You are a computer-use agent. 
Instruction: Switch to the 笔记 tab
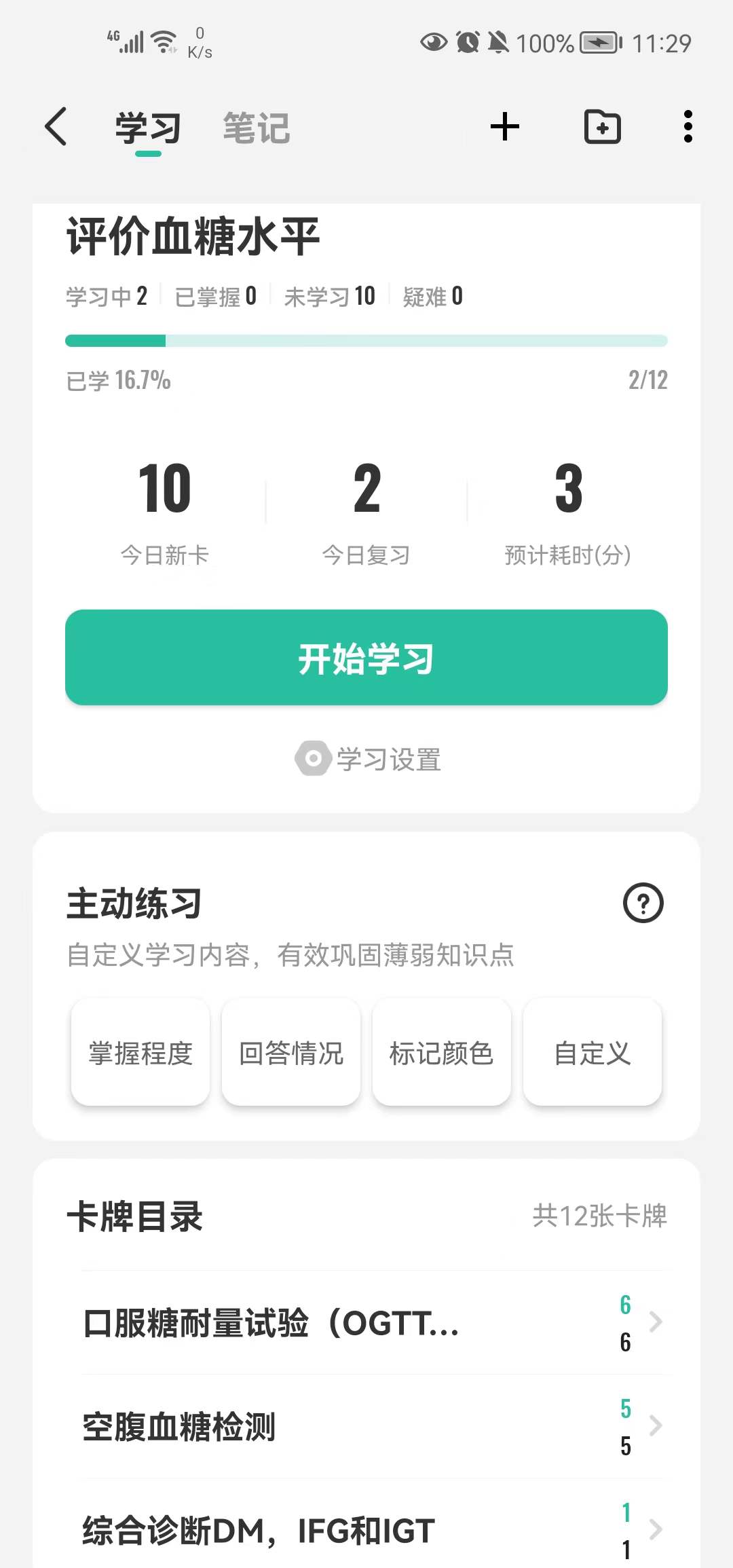point(257,128)
